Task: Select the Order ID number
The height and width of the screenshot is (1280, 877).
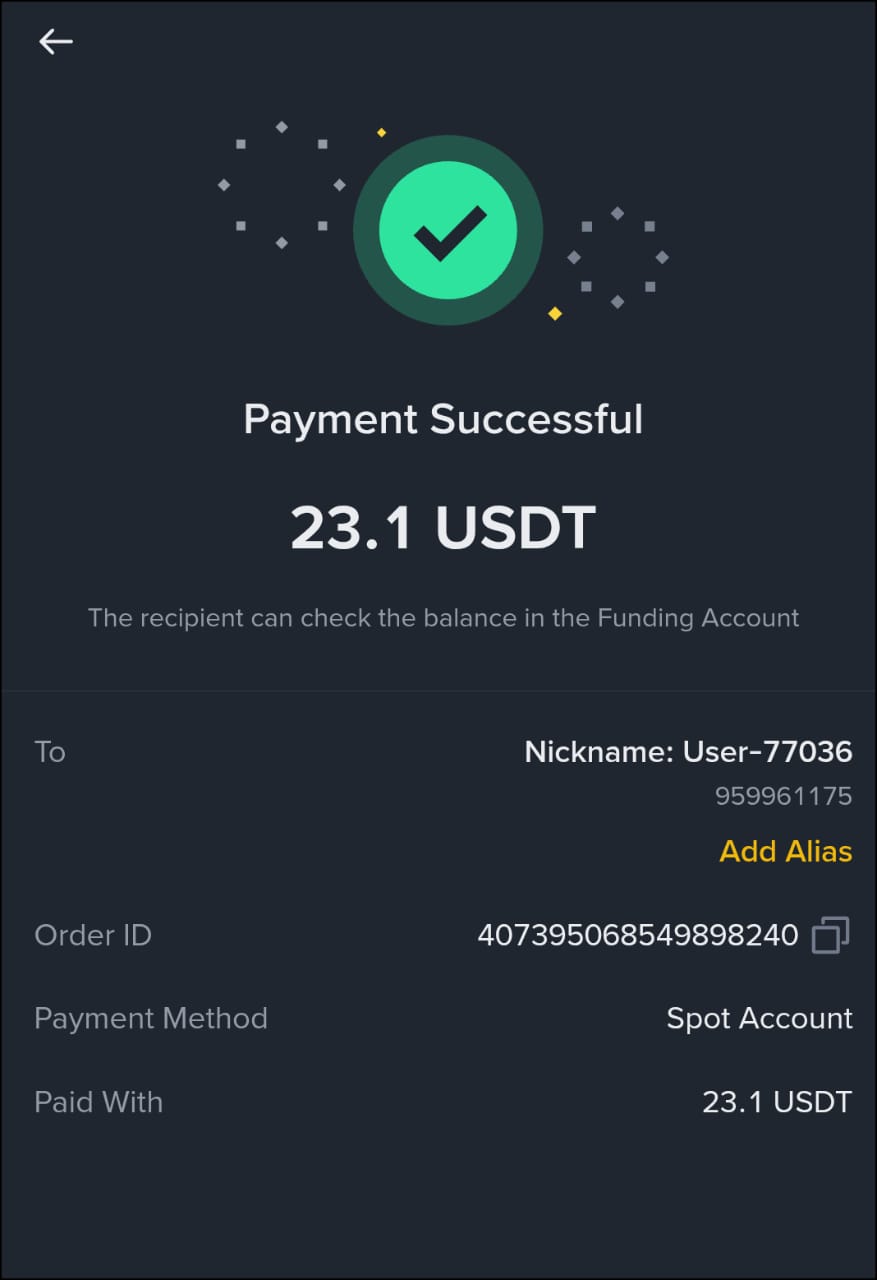Action: [637, 934]
